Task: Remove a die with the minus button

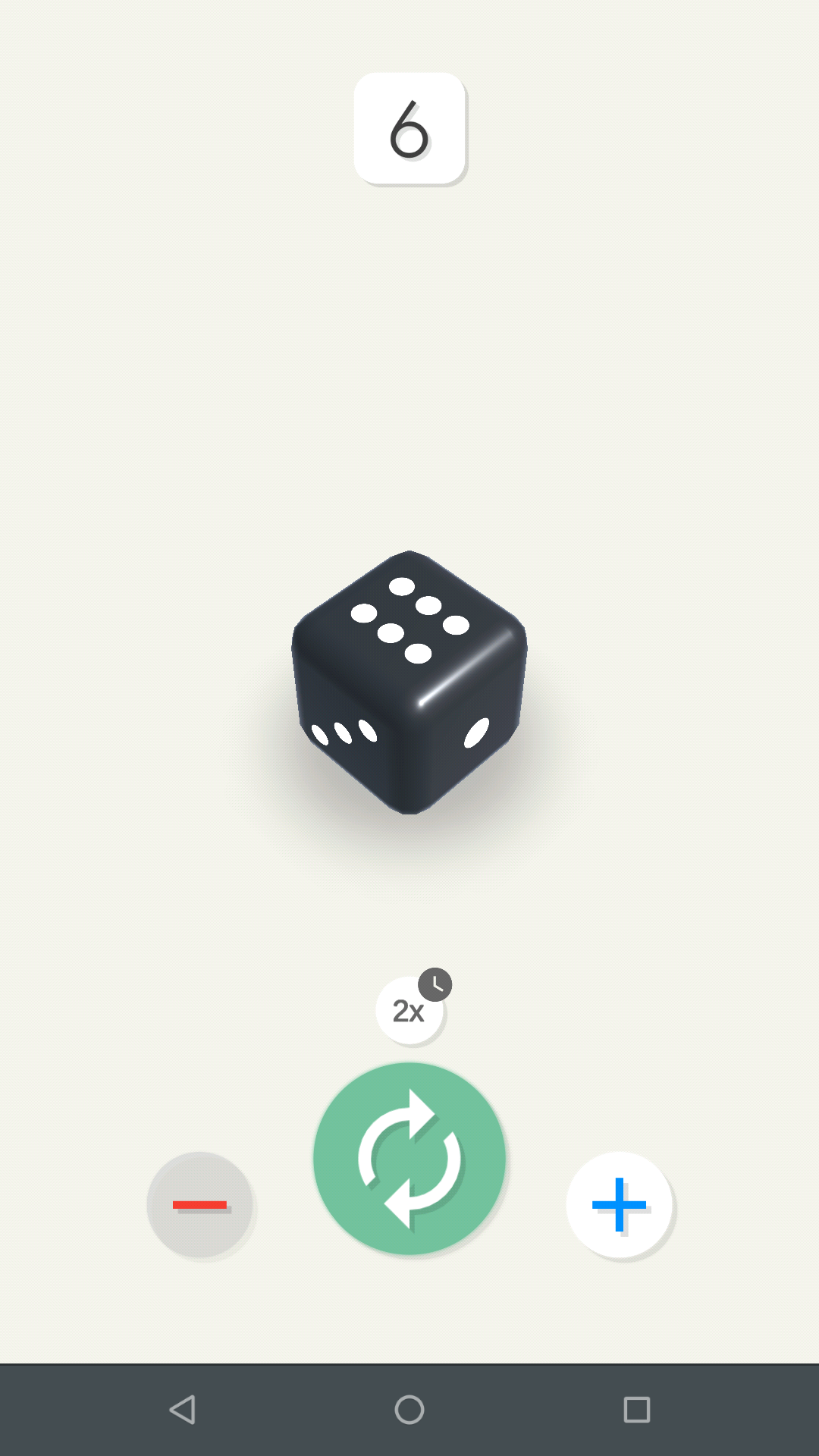Action: (199, 1204)
